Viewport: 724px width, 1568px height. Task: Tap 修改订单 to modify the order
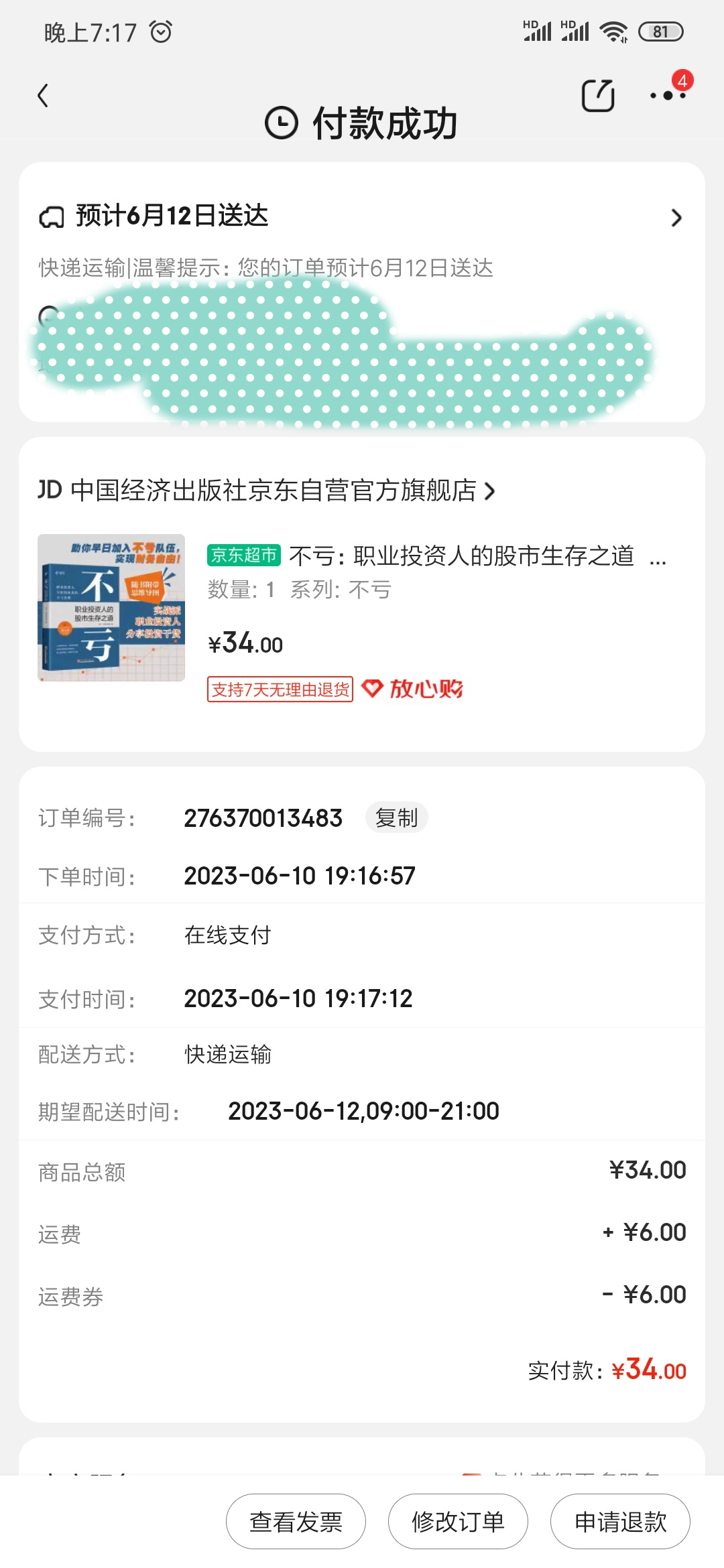coord(458,1521)
